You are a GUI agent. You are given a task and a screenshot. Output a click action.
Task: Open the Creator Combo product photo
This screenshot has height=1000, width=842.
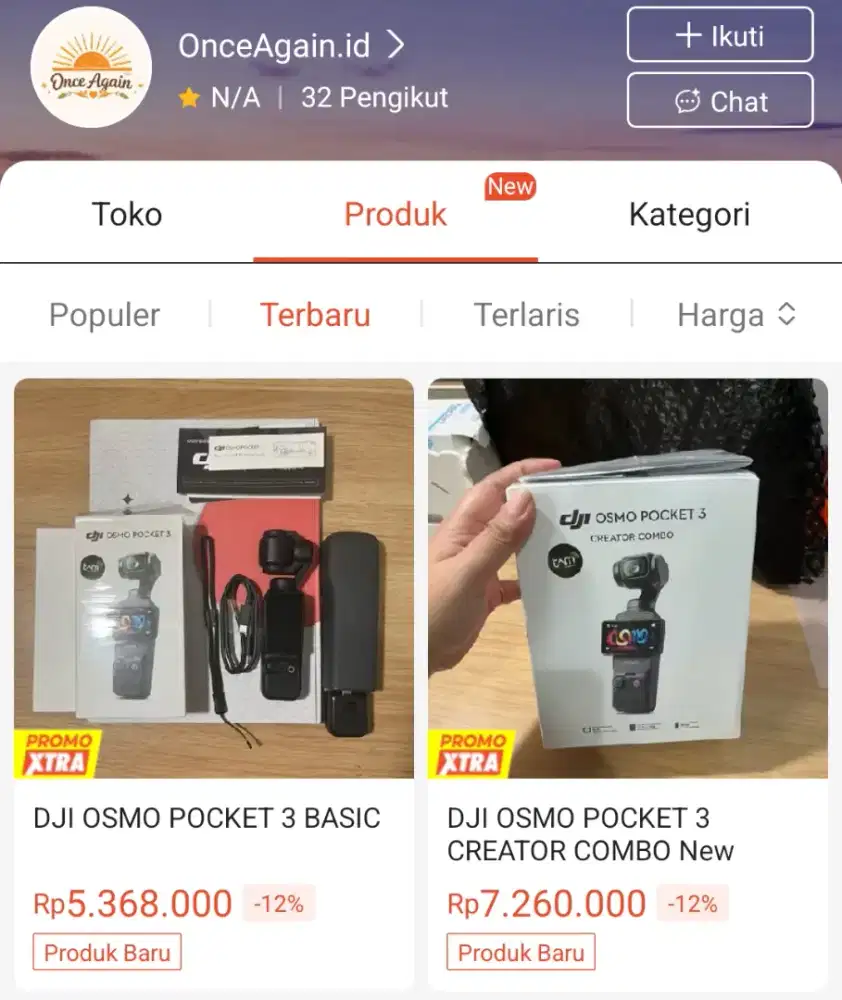click(x=628, y=577)
